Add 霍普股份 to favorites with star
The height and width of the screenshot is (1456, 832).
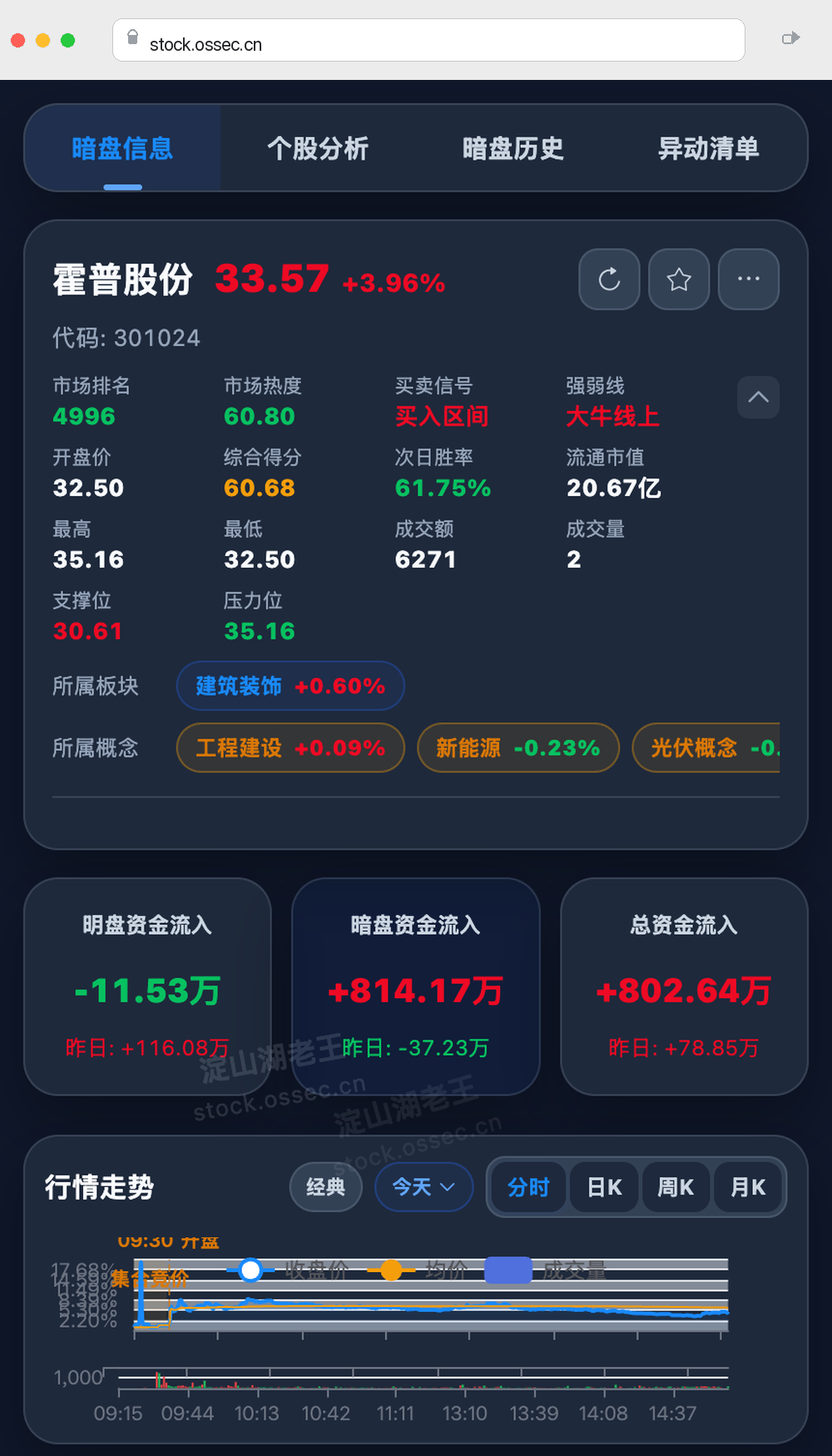(679, 279)
